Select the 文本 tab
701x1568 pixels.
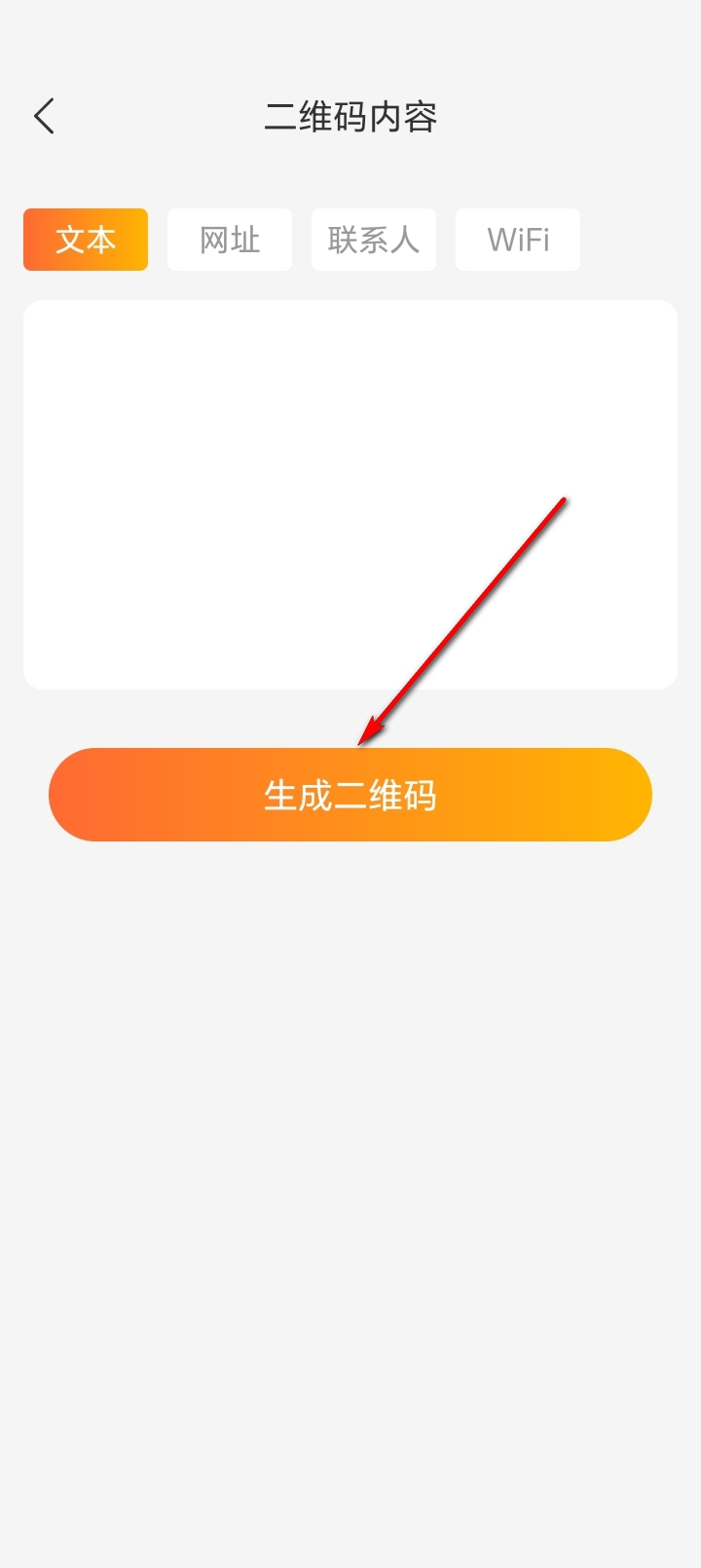[x=86, y=240]
